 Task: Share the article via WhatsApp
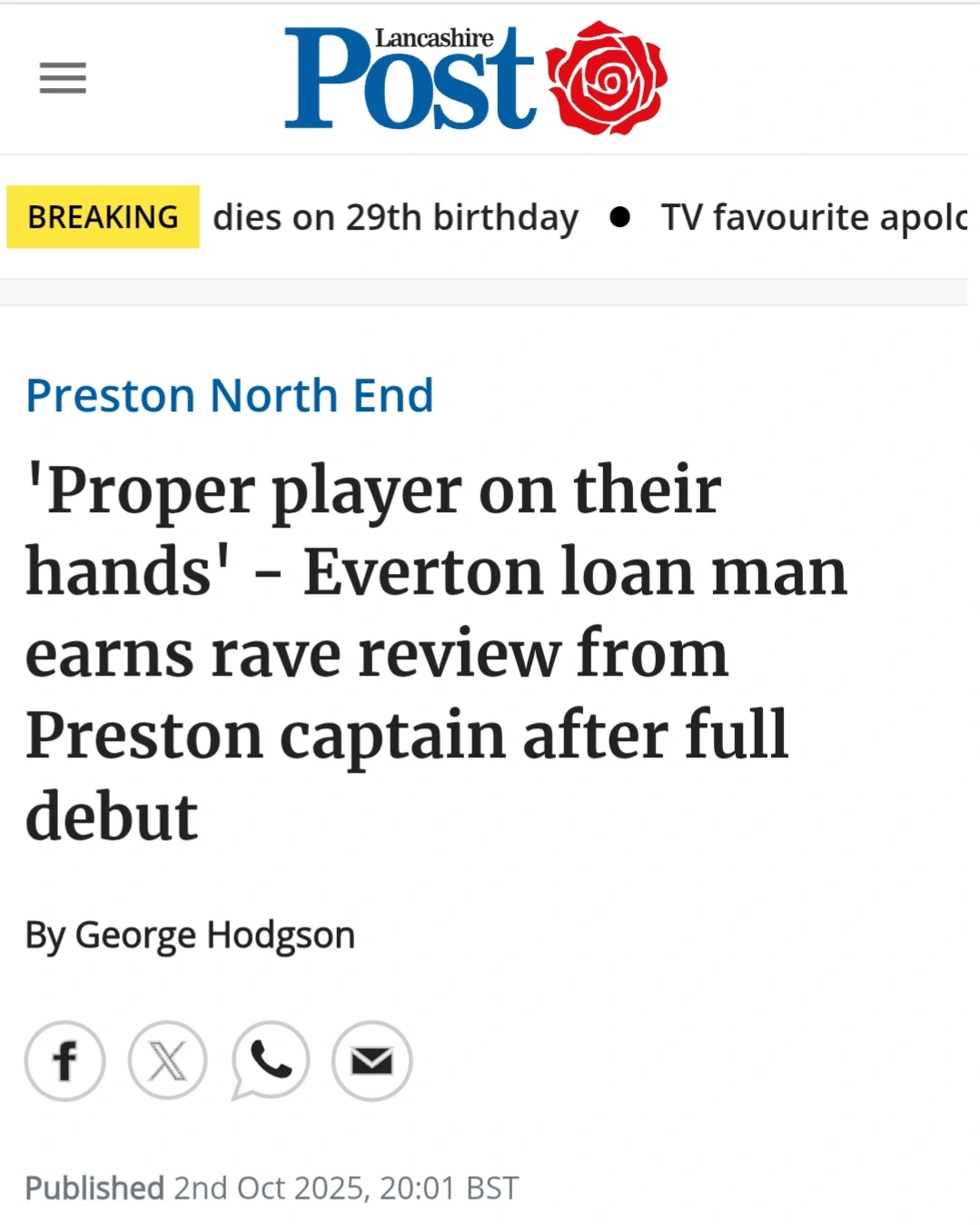tap(271, 1059)
